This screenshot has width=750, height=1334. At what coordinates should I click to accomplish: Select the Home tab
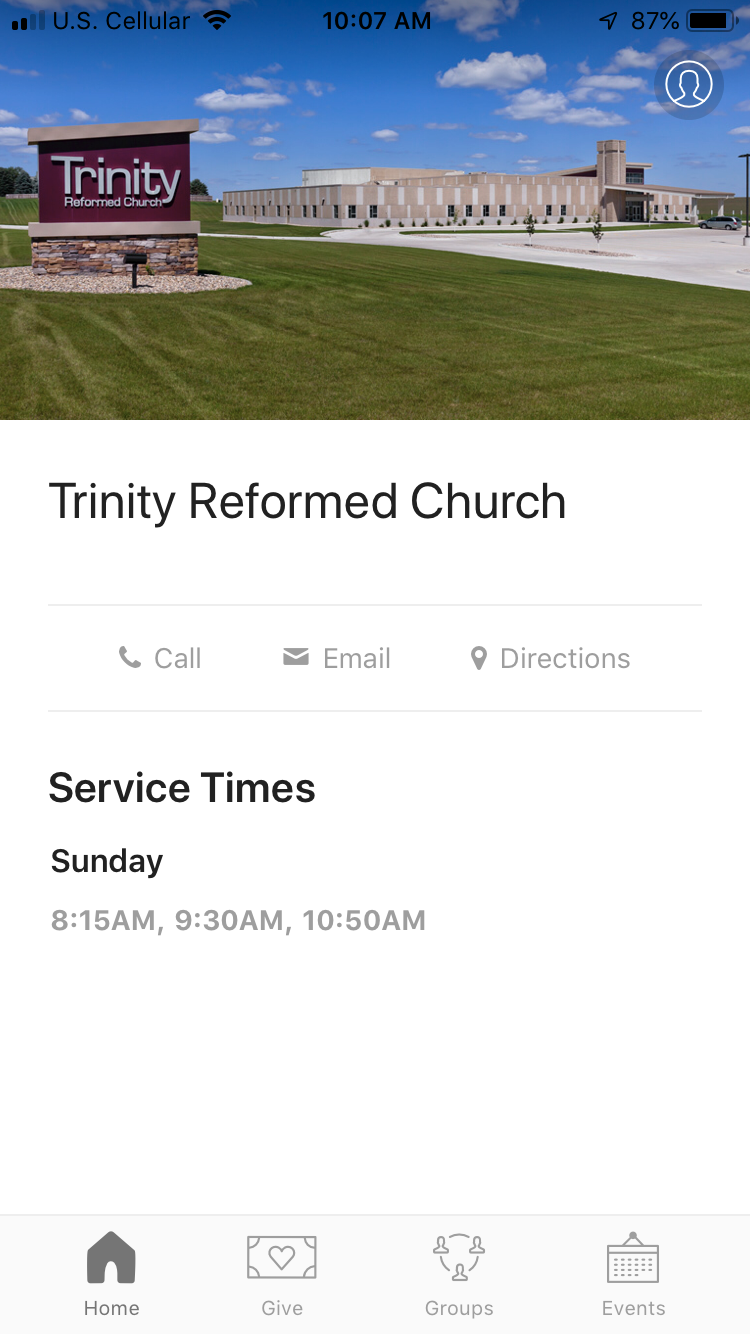tap(111, 1275)
